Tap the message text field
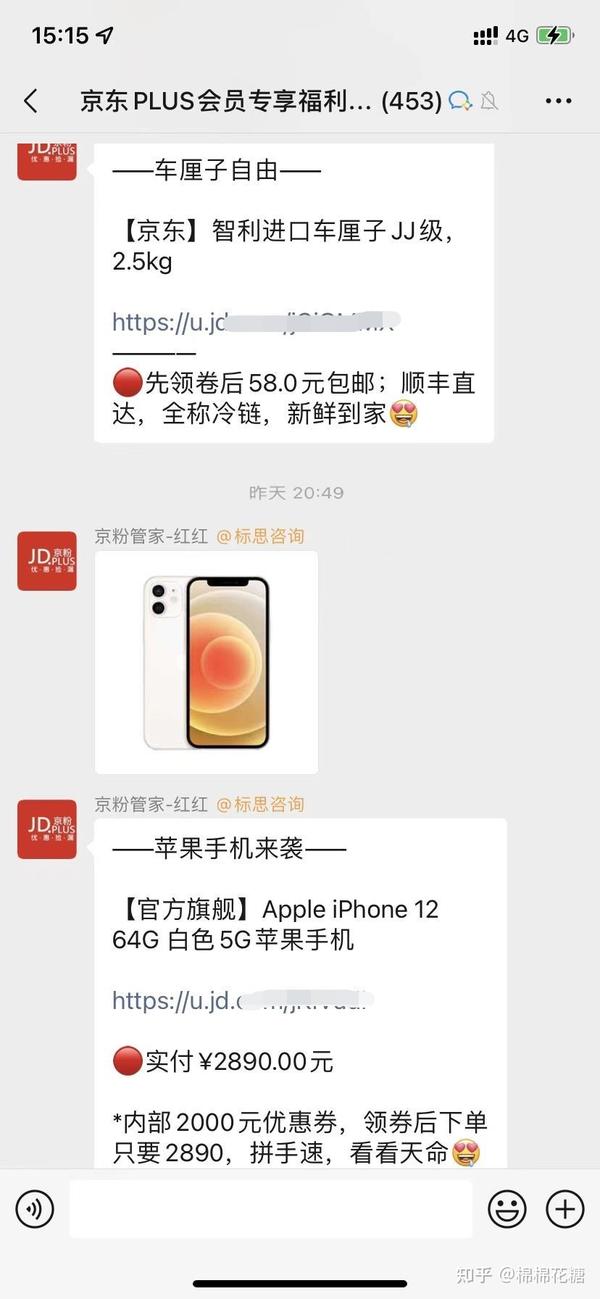The image size is (600, 1299). [270, 1209]
